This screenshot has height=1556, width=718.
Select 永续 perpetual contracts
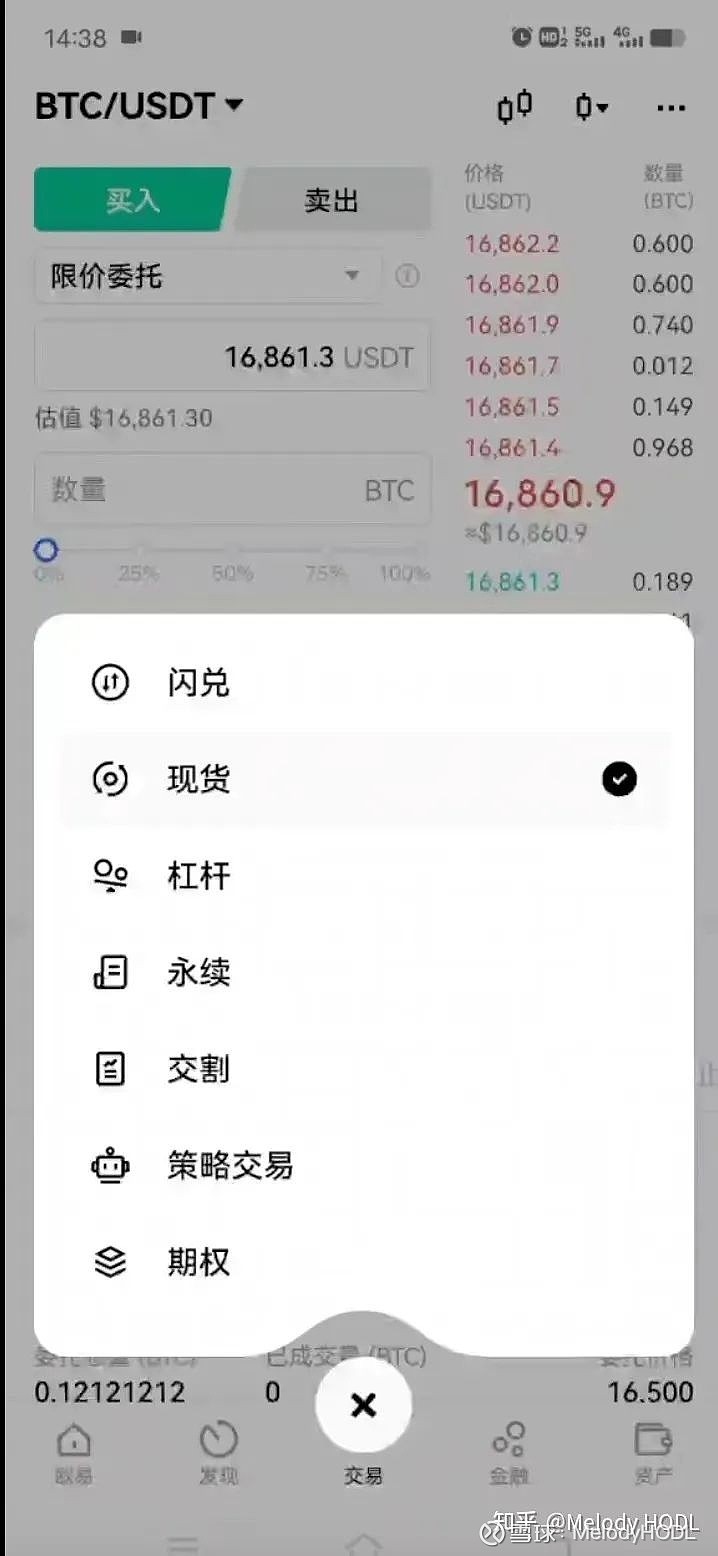click(364, 972)
